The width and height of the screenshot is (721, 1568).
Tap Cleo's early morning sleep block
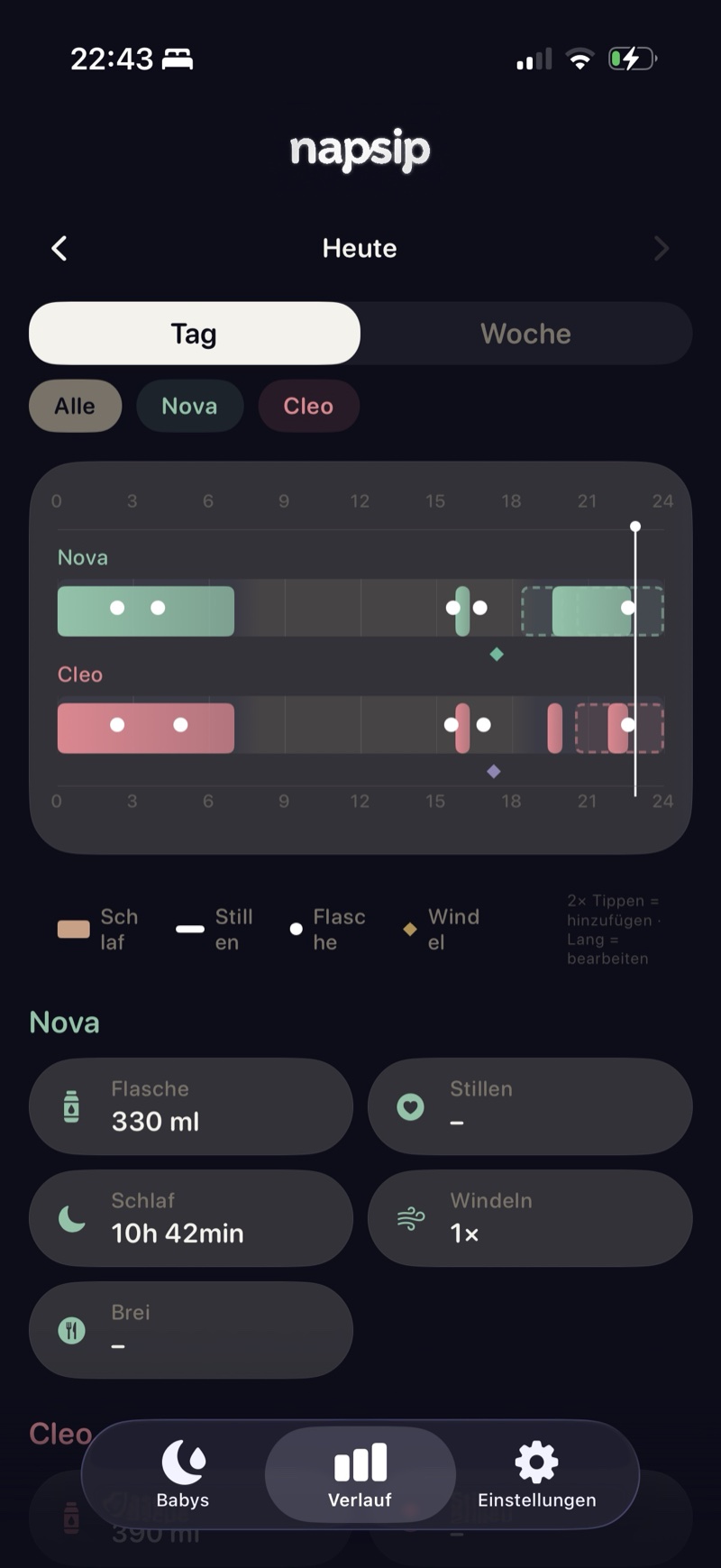pos(146,728)
